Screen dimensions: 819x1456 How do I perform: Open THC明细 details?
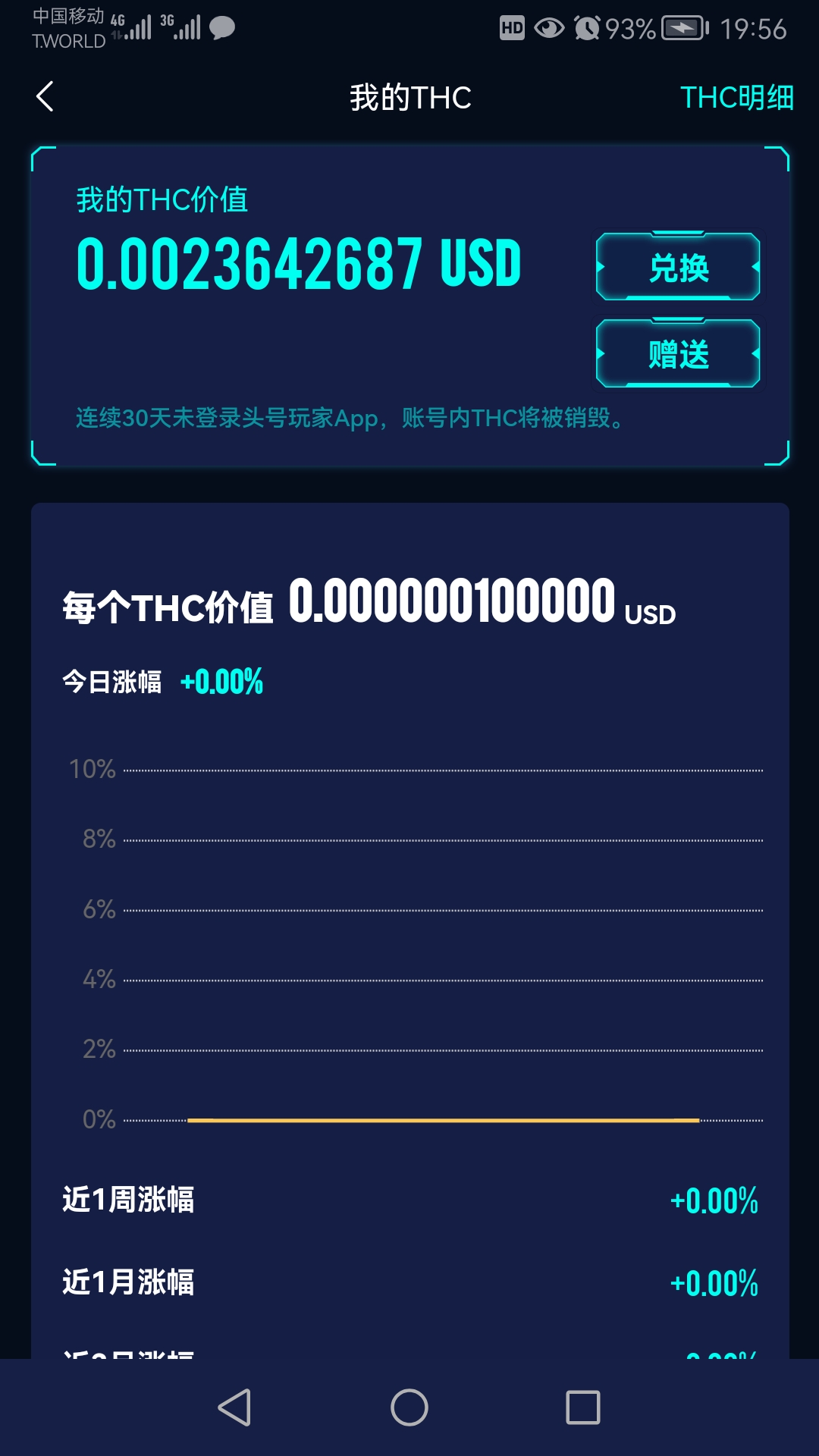(736, 98)
